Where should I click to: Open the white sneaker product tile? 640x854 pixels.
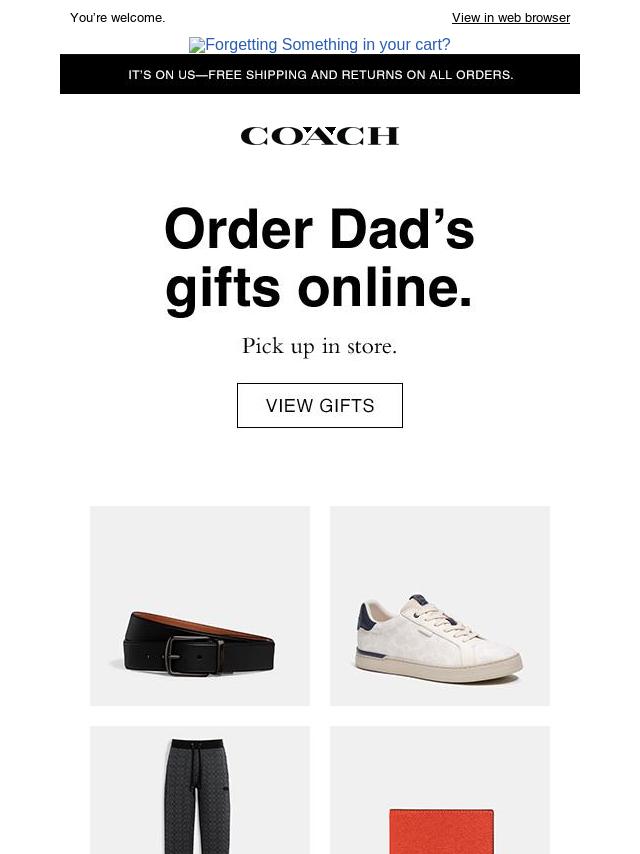[x=440, y=606]
